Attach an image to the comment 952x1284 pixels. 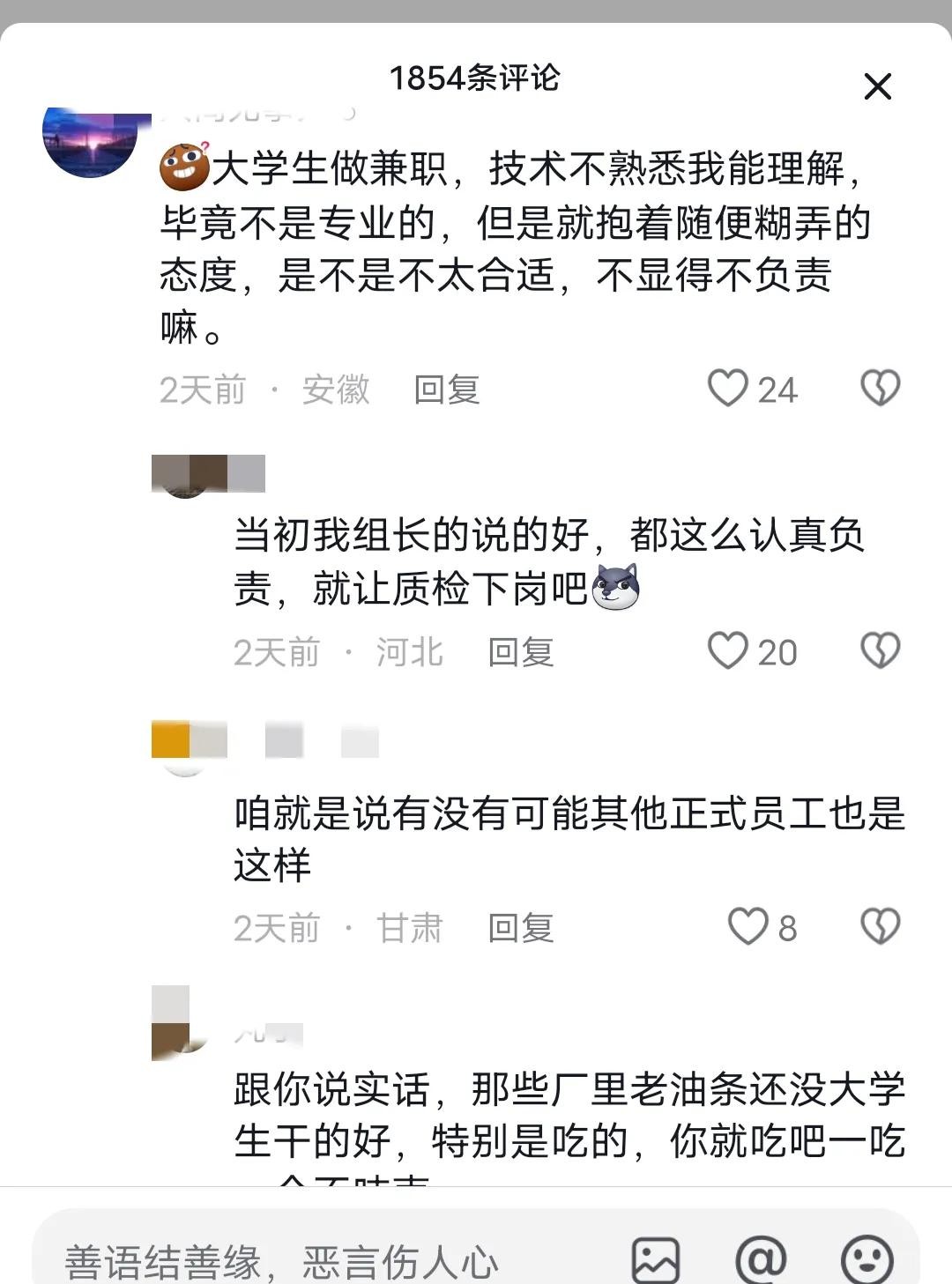click(656, 1260)
